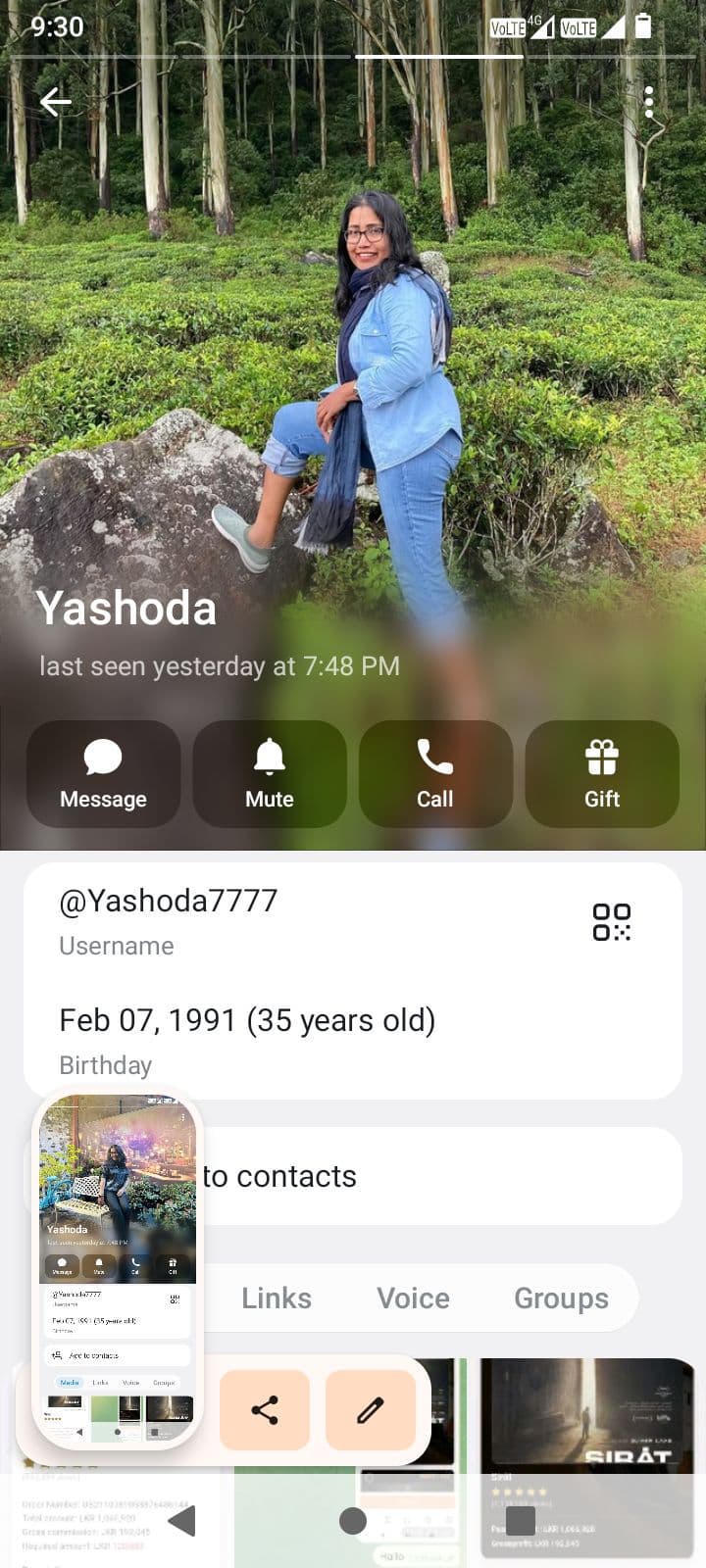This screenshot has height=1568, width=706.
Task: Open the three-dot overflow menu
Action: (649, 102)
